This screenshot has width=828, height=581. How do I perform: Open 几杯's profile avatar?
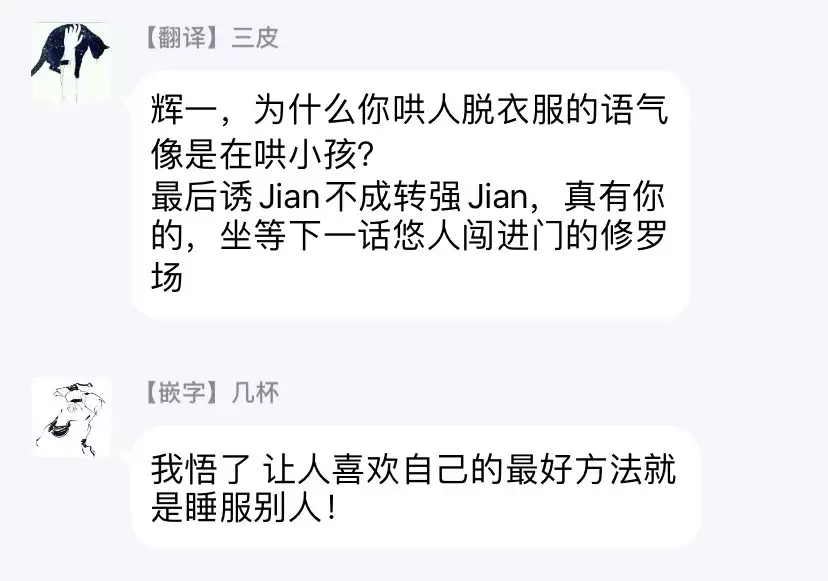tap(70, 416)
